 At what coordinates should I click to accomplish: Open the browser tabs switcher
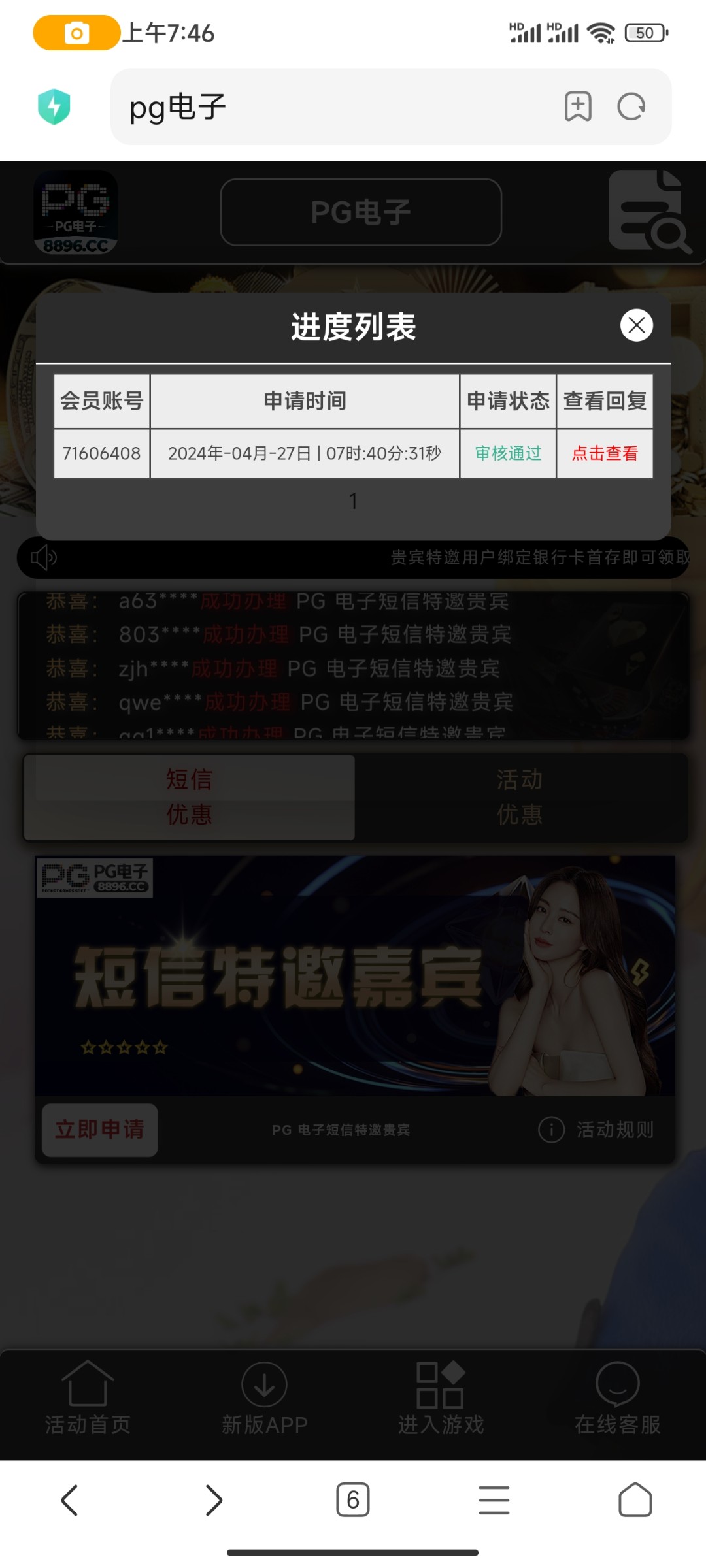[353, 1500]
